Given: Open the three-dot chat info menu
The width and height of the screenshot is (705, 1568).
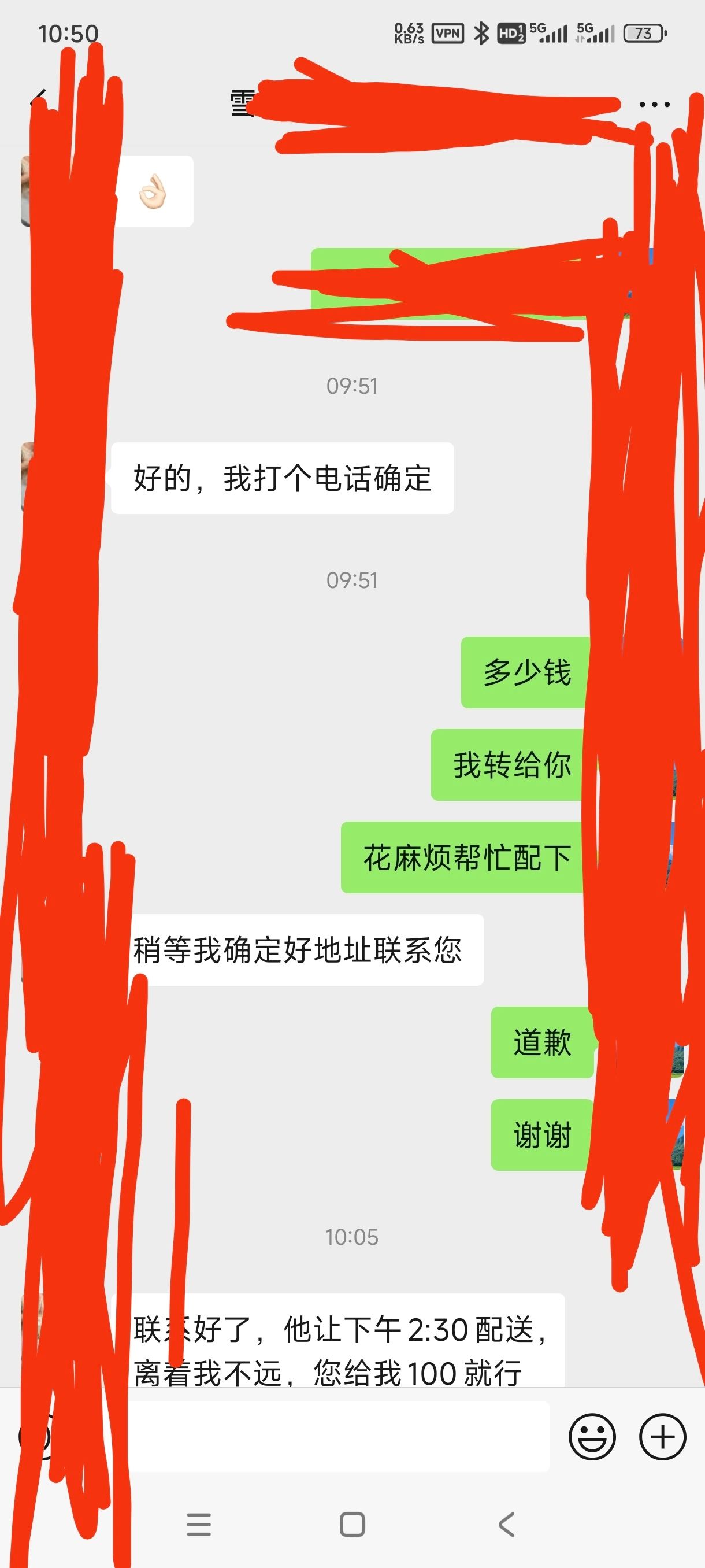Looking at the screenshot, I should tap(655, 105).
